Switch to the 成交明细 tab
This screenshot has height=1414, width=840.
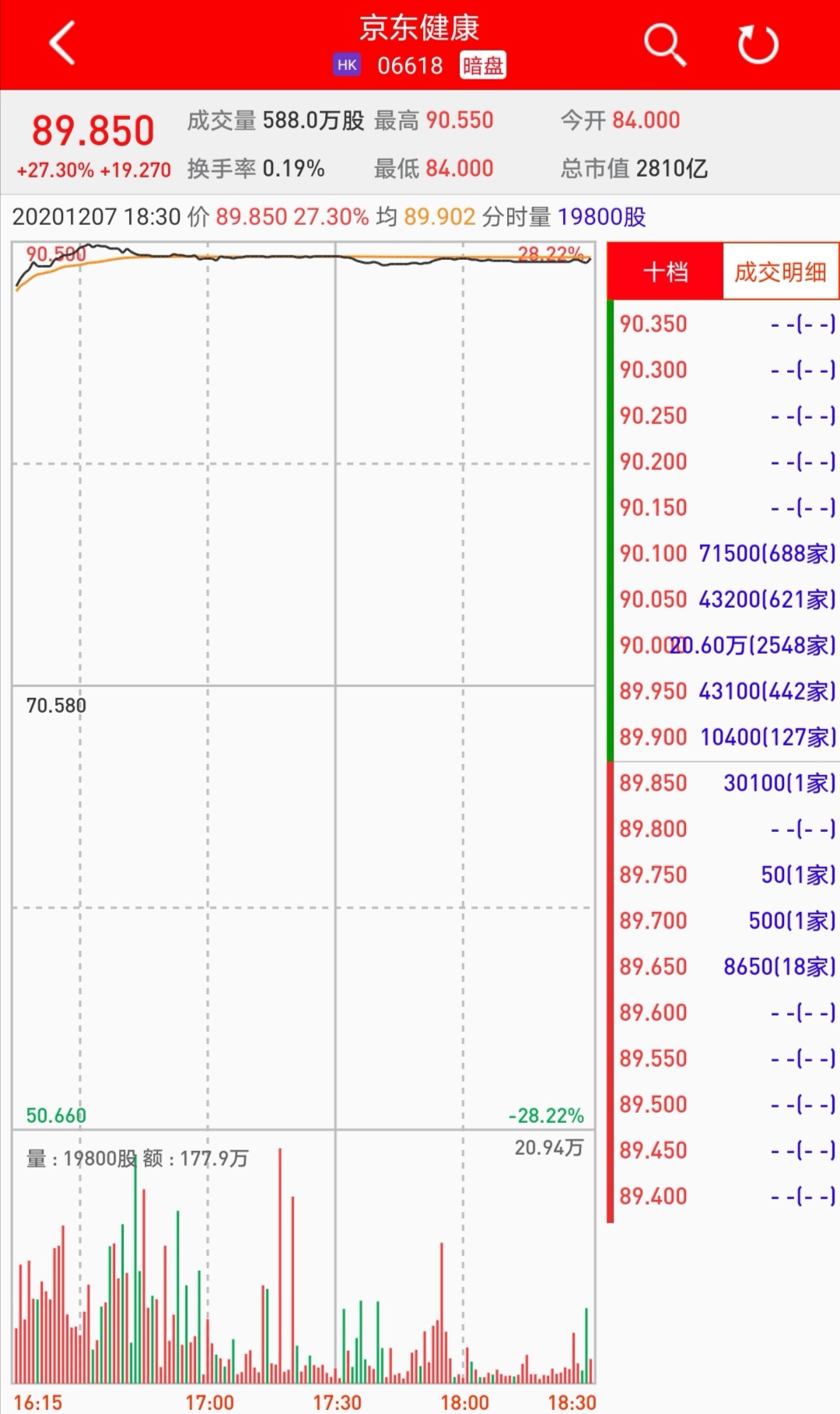pyautogui.click(x=780, y=272)
